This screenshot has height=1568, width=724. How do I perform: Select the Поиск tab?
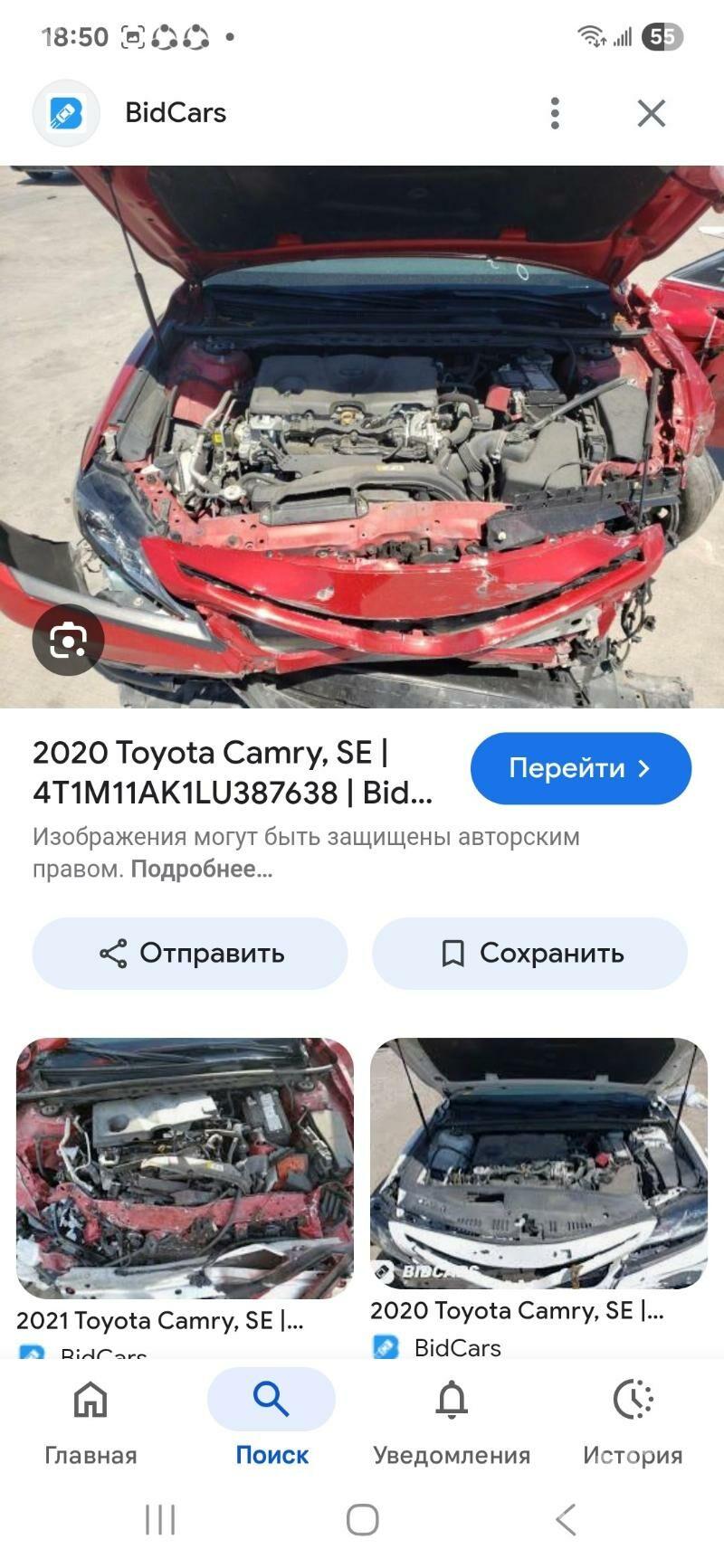271,1419
